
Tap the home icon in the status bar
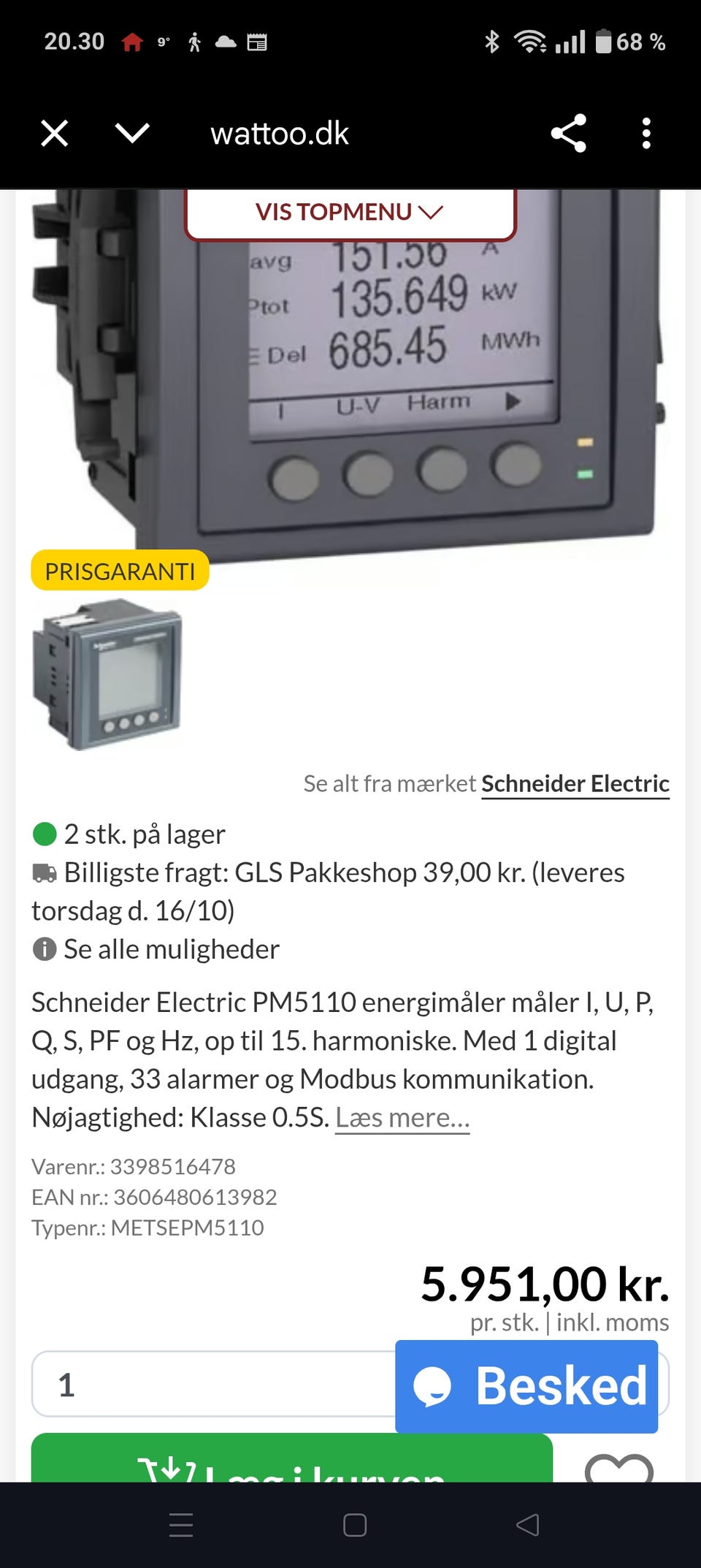pos(132,42)
